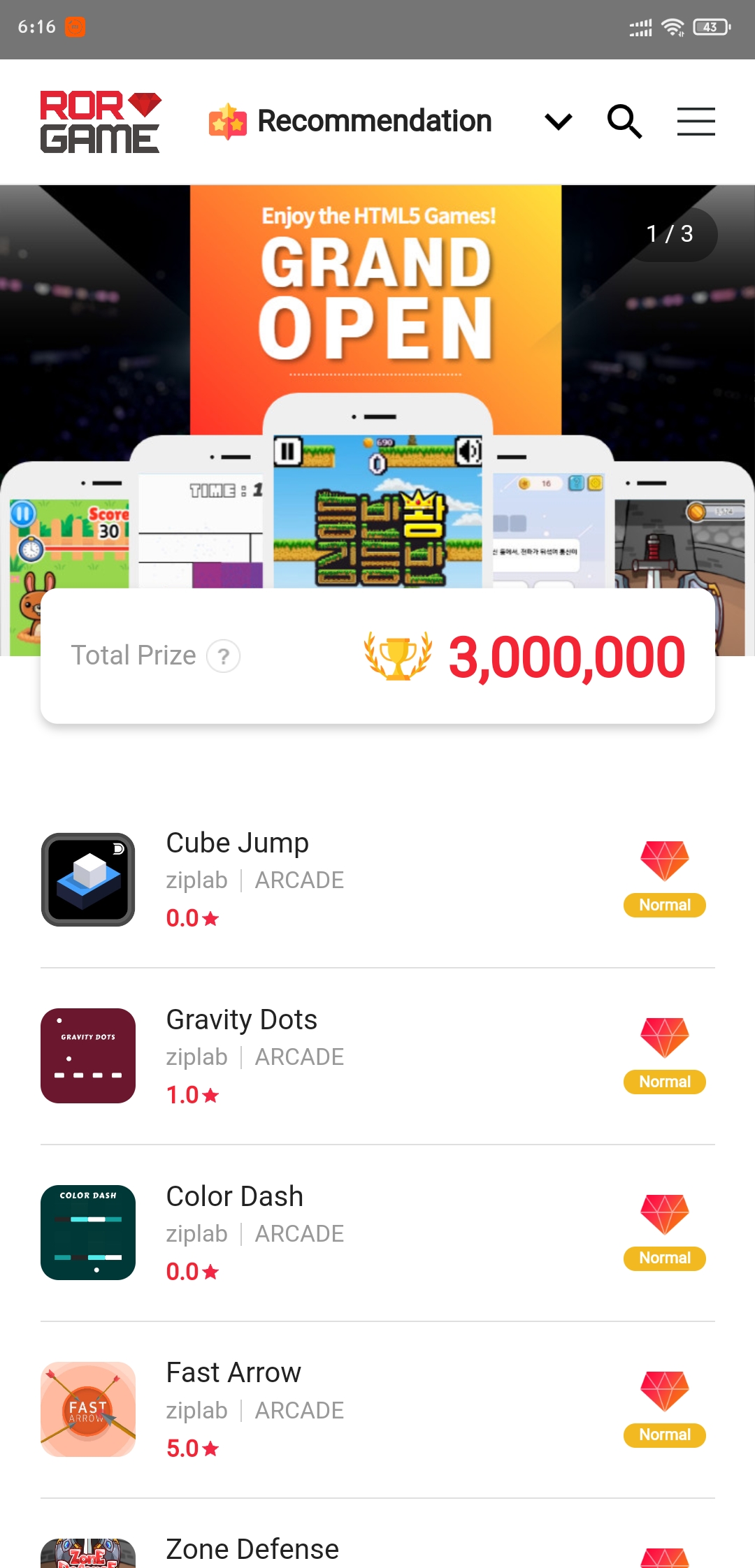Open the Cube Jump game

pyautogui.click(x=238, y=843)
